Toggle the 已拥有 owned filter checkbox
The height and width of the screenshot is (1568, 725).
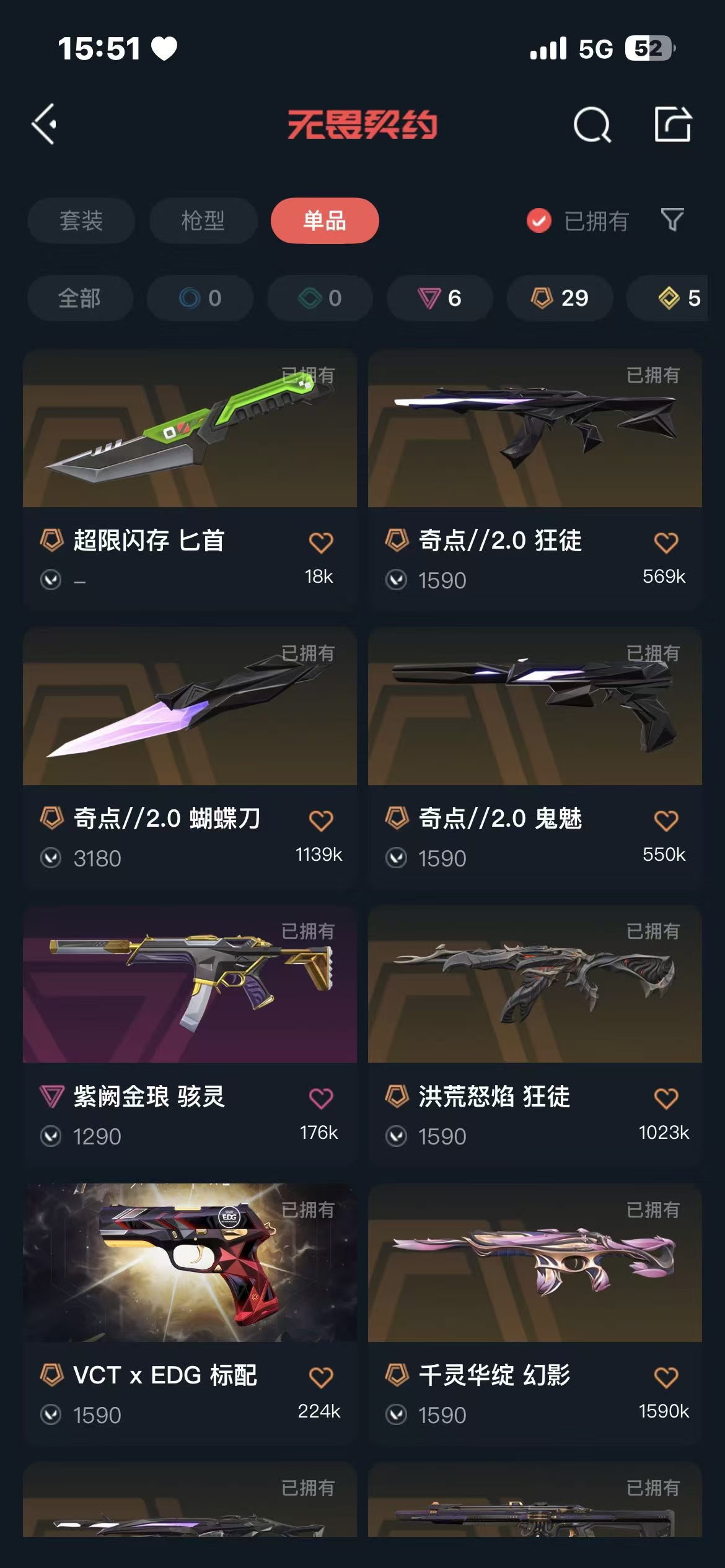point(539,220)
